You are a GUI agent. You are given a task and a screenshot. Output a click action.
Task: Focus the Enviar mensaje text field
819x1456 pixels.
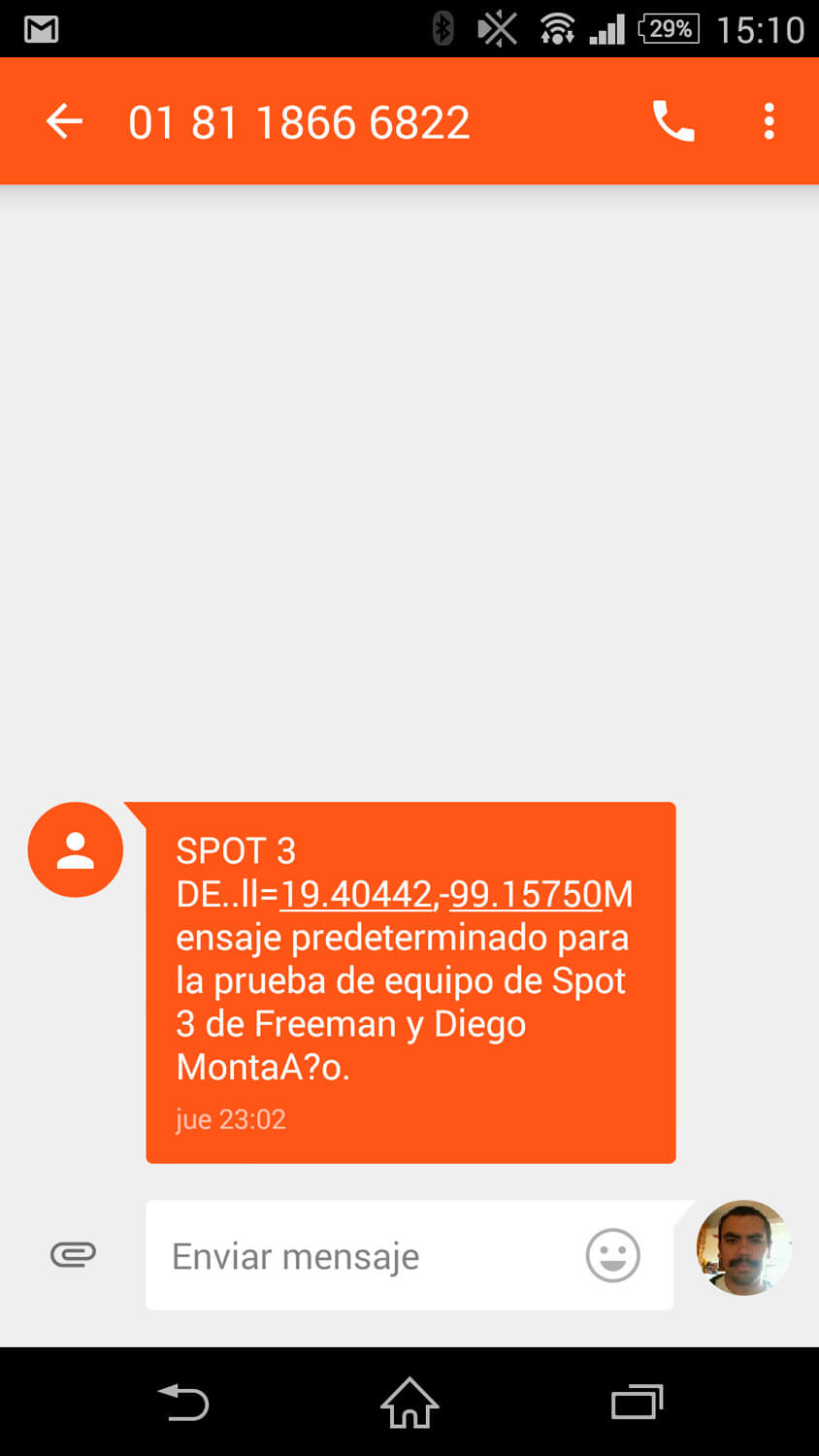[x=369, y=1256]
